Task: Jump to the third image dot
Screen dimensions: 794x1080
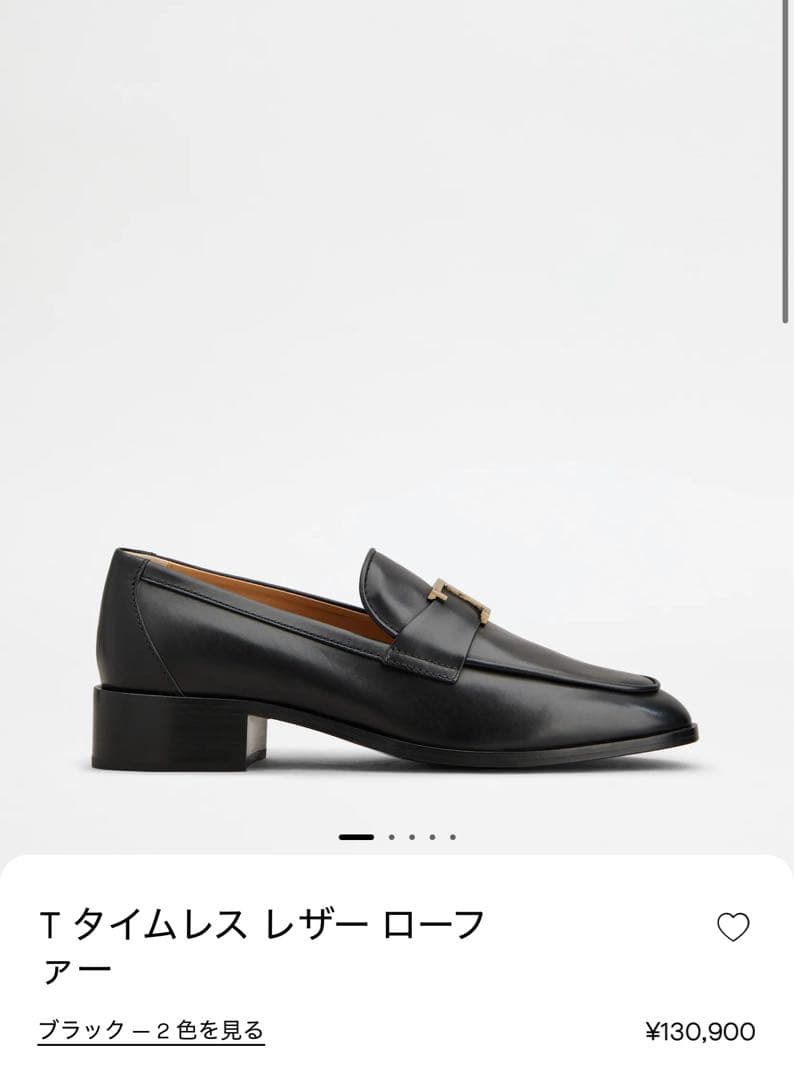Action: tap(411, 837)
